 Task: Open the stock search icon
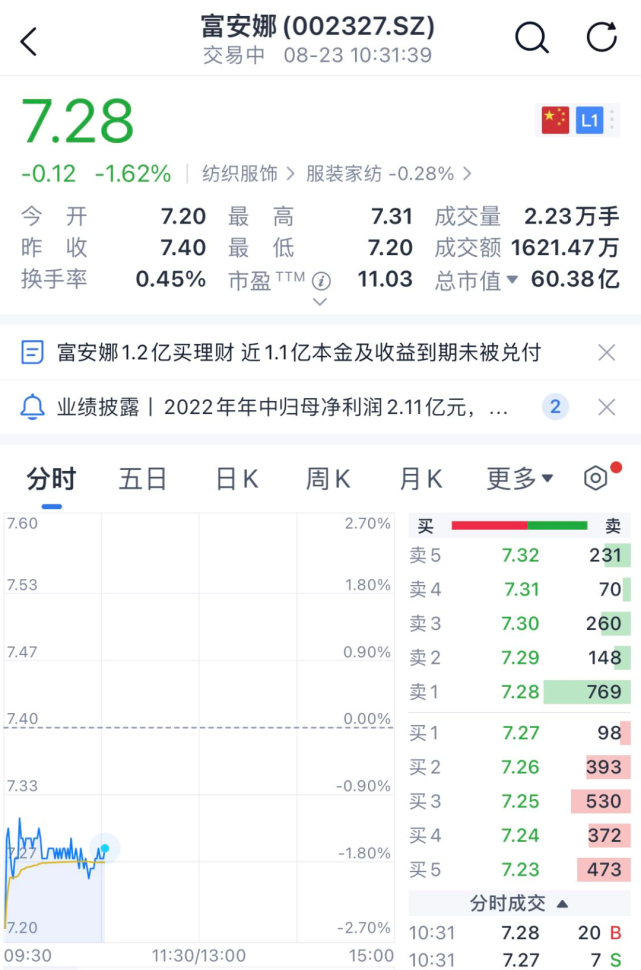(531, 38)
